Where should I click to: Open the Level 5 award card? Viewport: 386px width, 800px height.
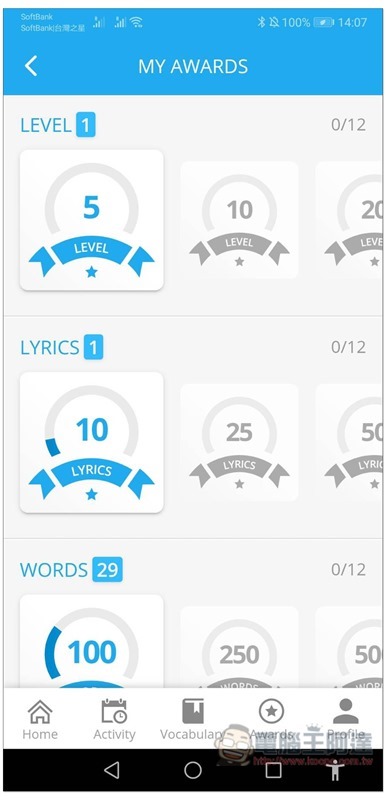point(92,220)
